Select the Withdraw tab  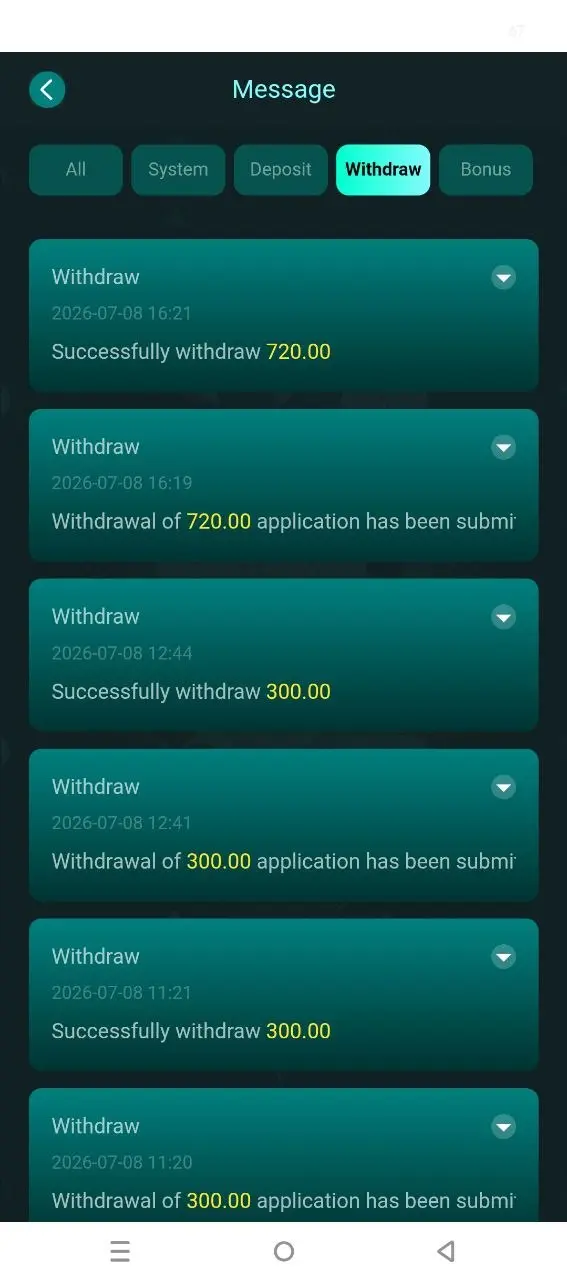(383, 170)
